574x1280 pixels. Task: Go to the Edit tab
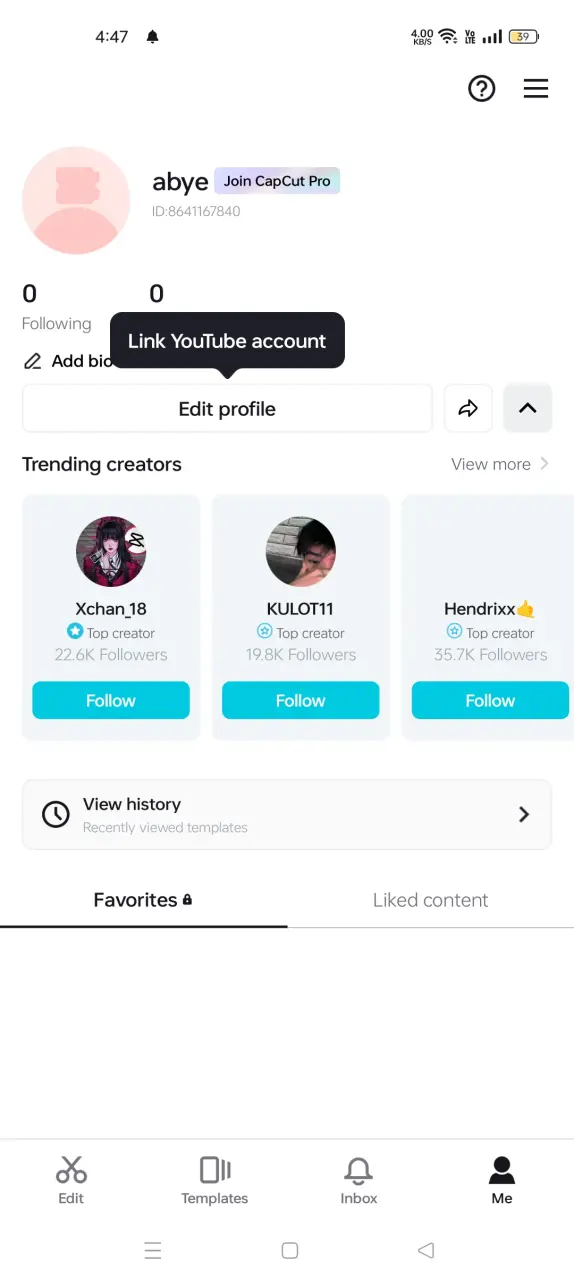[71, 1180]
